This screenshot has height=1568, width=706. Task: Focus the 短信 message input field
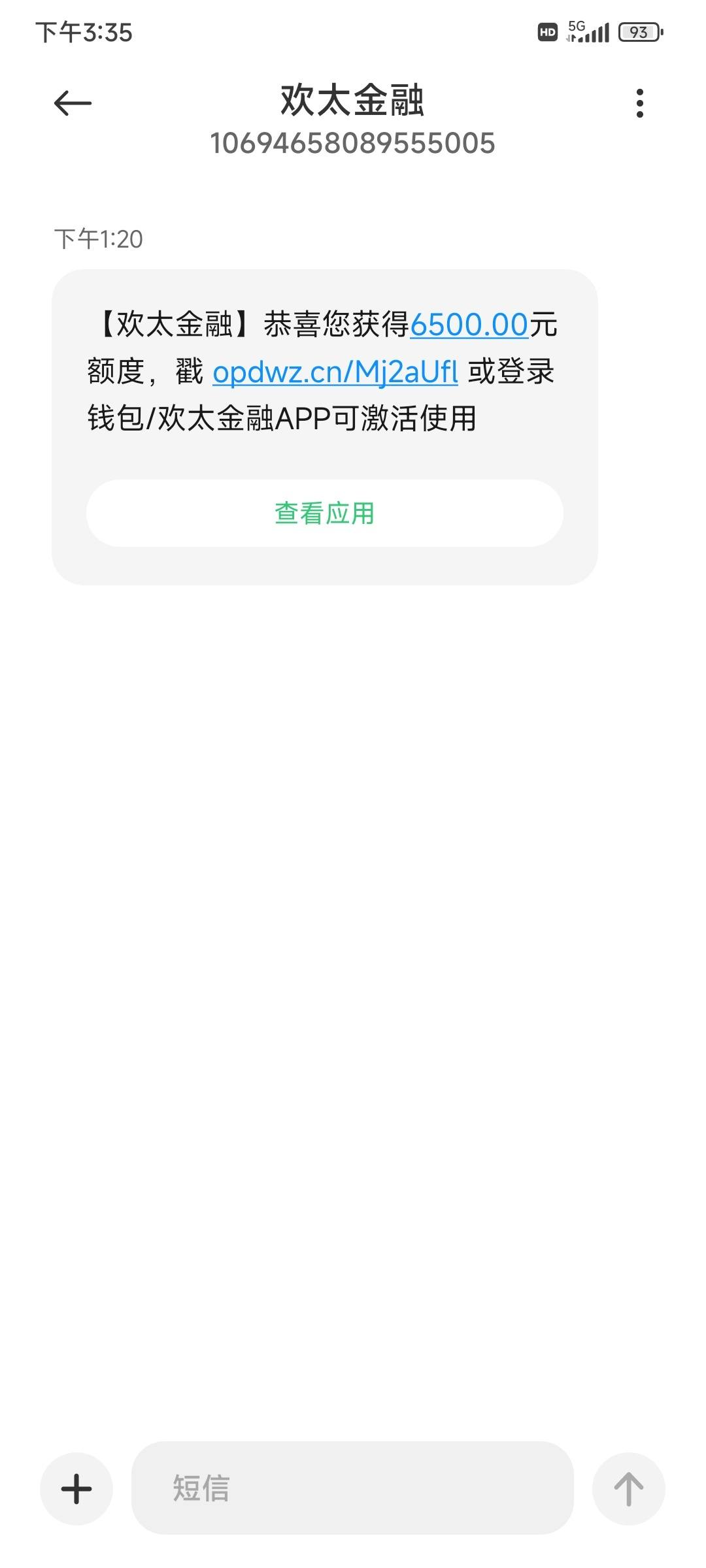coord(352,1489)
